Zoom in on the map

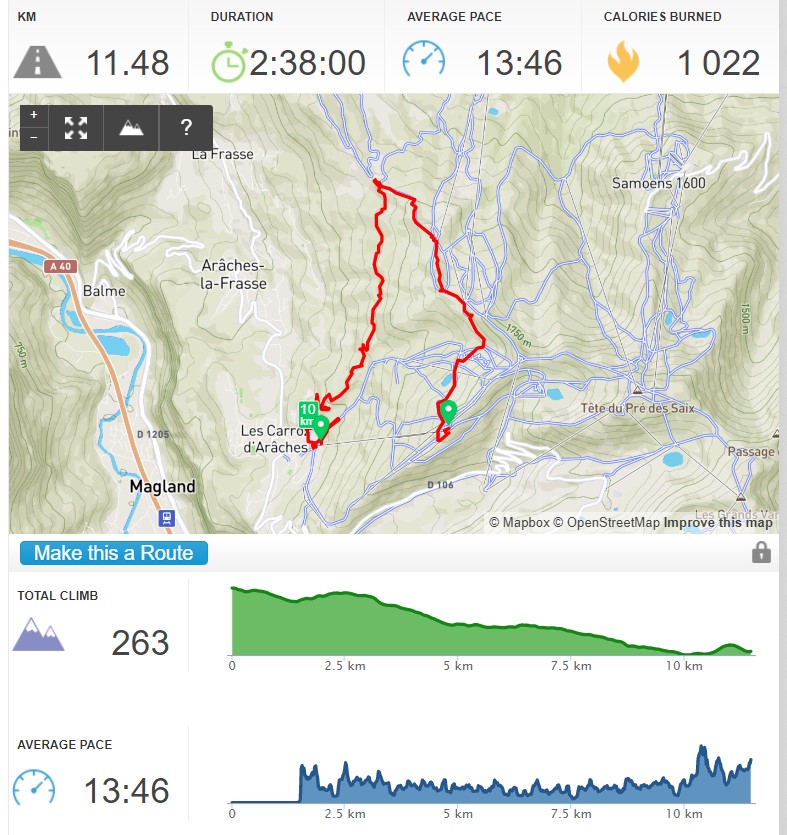coord(34,115)
